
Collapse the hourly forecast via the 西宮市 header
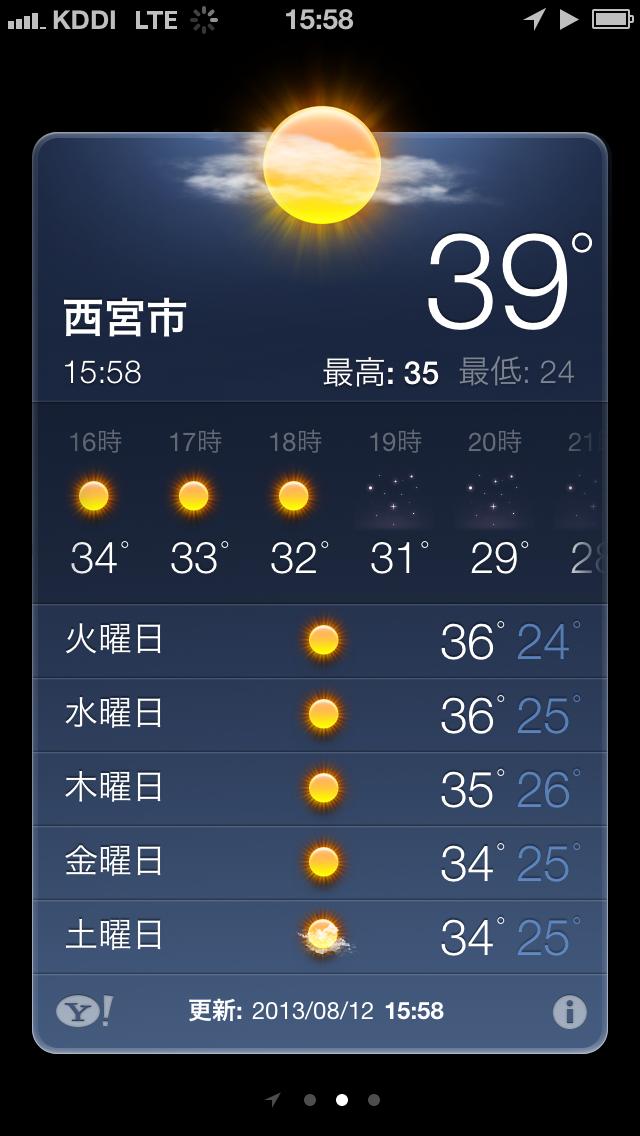[320, 268]
